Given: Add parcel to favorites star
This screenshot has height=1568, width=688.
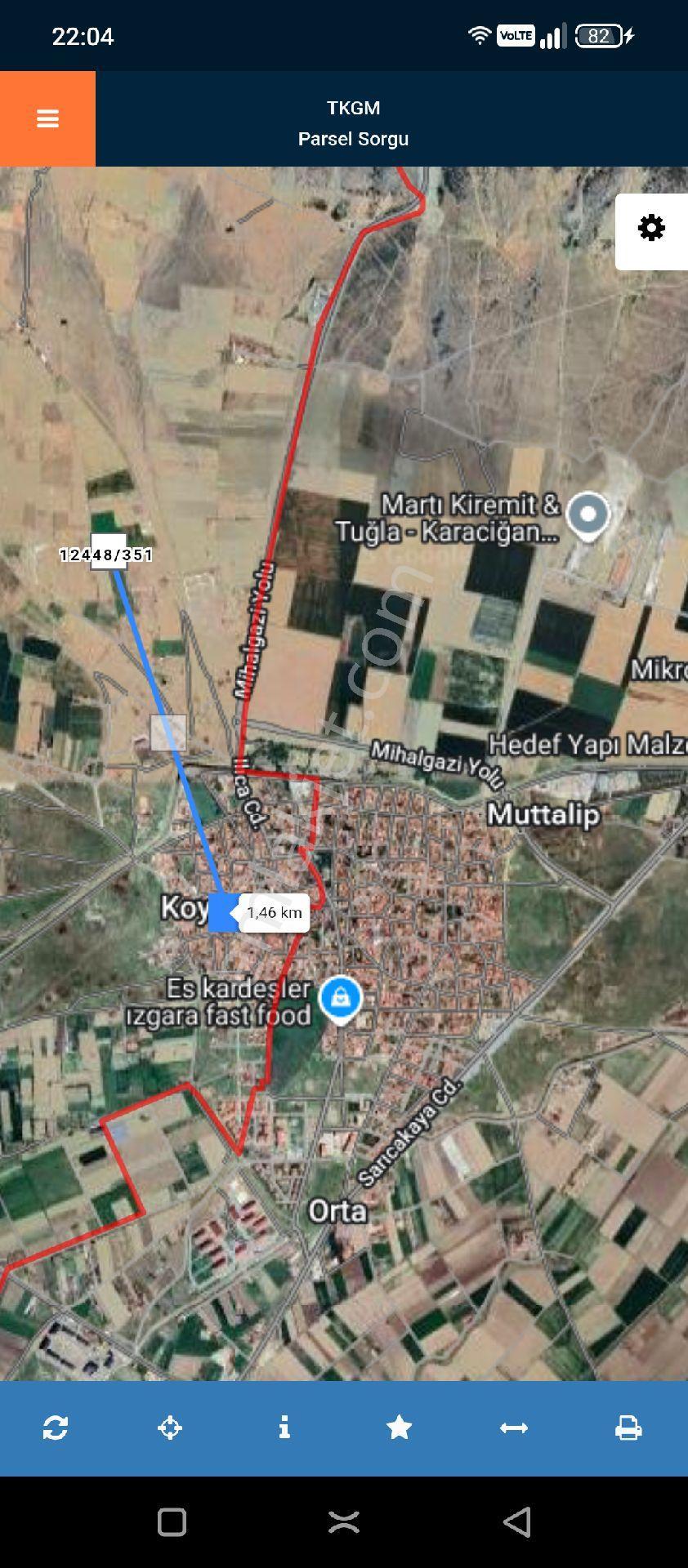Looking at the screenshot, I should tap(399, 1428).
